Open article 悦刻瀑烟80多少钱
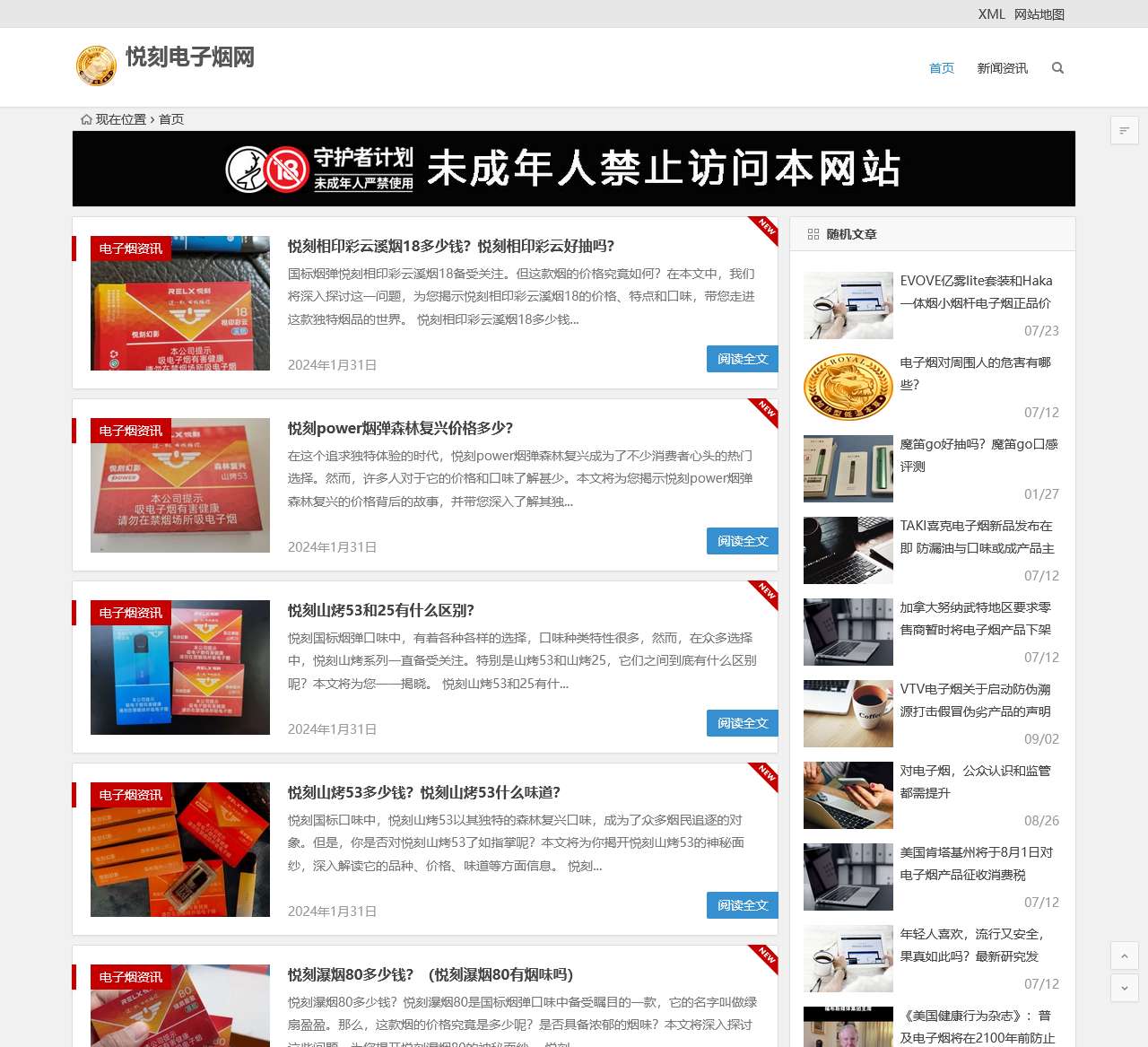 [x=430, y=974]
